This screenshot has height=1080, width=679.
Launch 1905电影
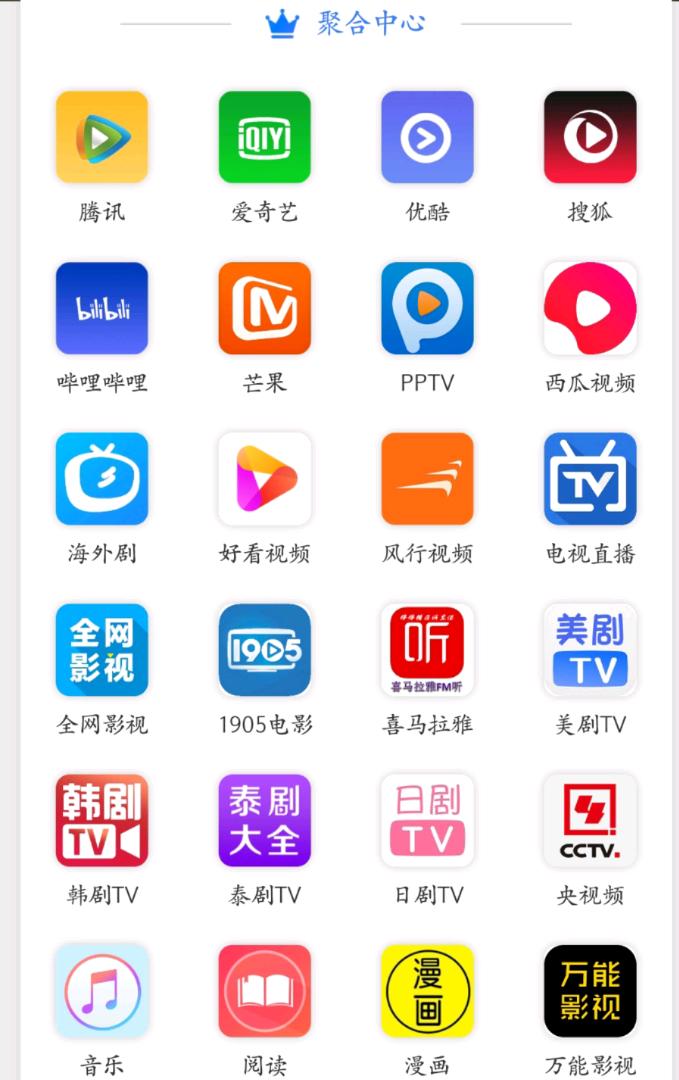(x=265, y=650)
